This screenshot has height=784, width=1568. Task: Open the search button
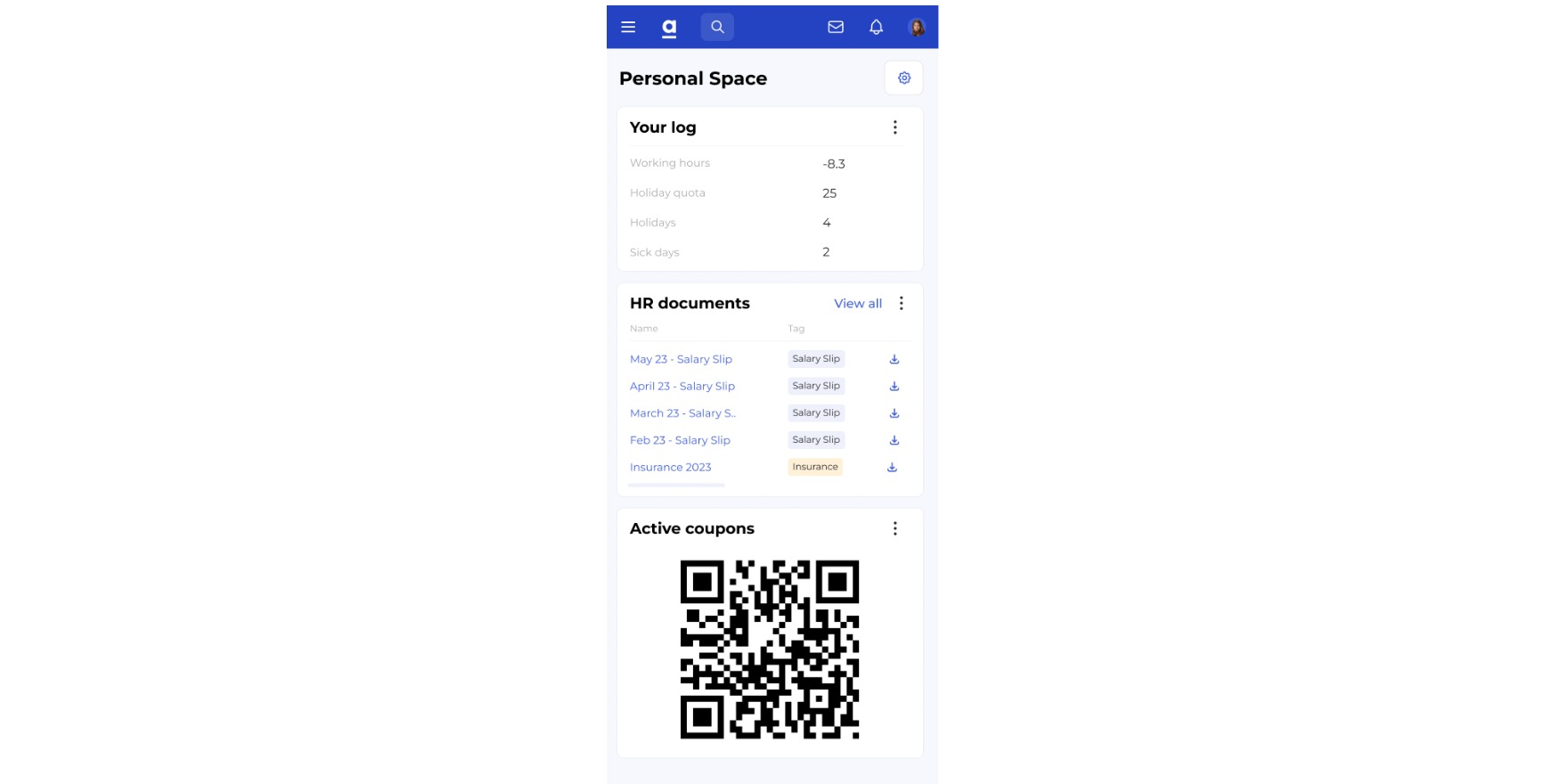click(x=717, y=27)
